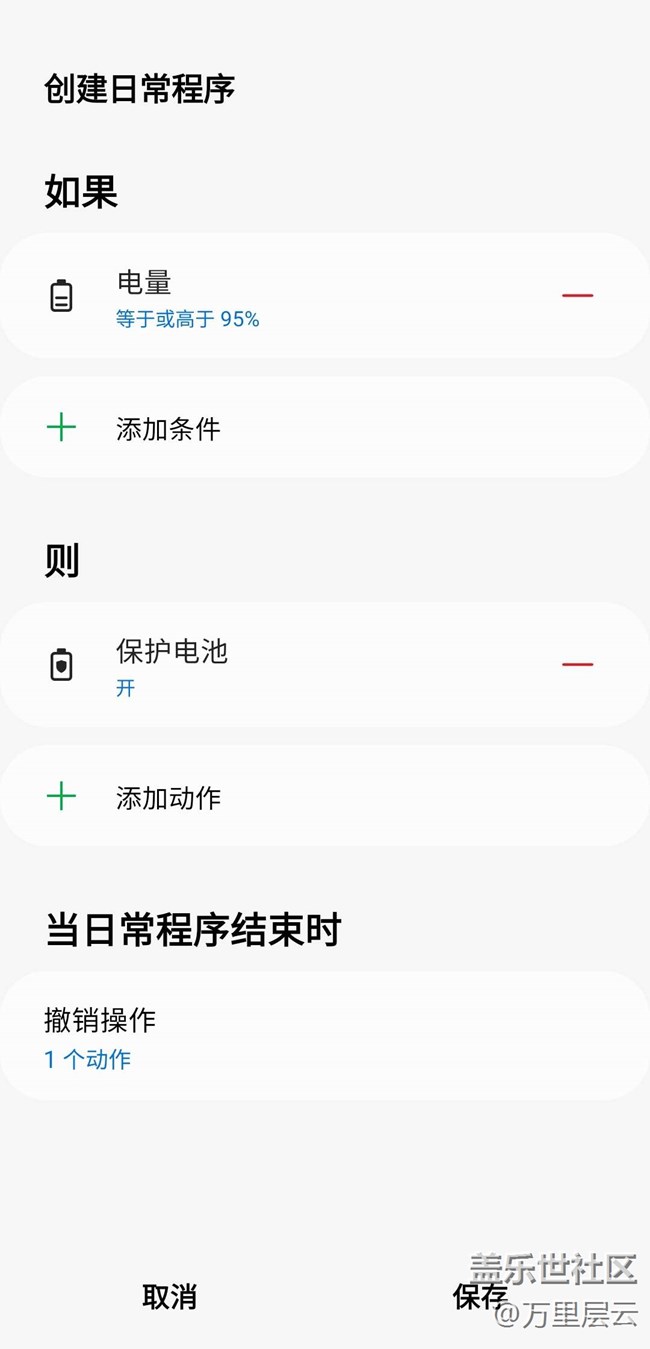Open the 保护电池 action settings

(x=250, y=666)
